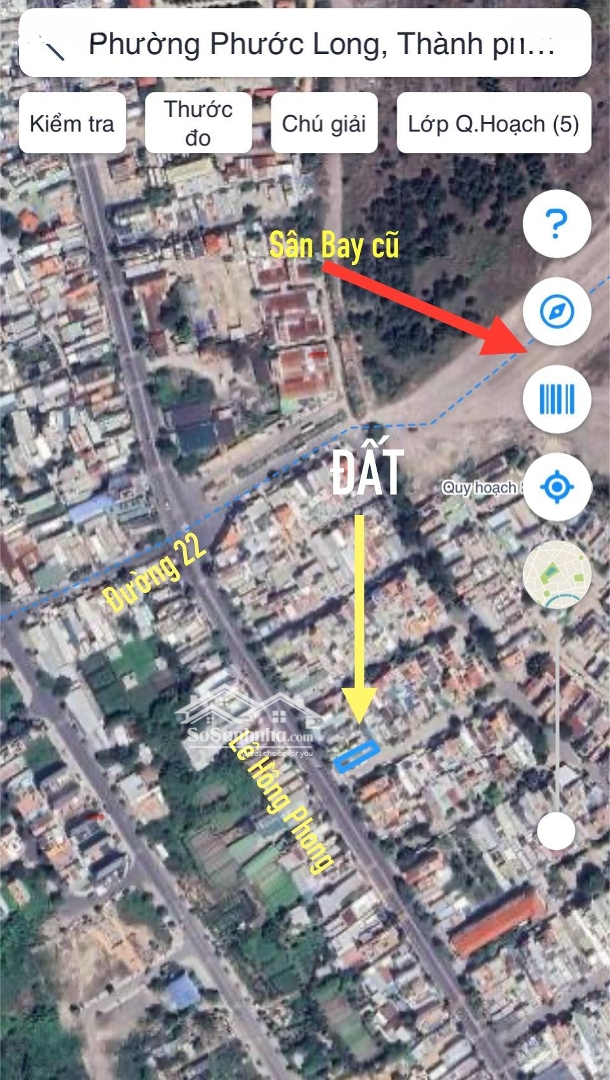Tap the round slider handle
This screenshot has width=610, height=1080.
(x=556, y=831)
